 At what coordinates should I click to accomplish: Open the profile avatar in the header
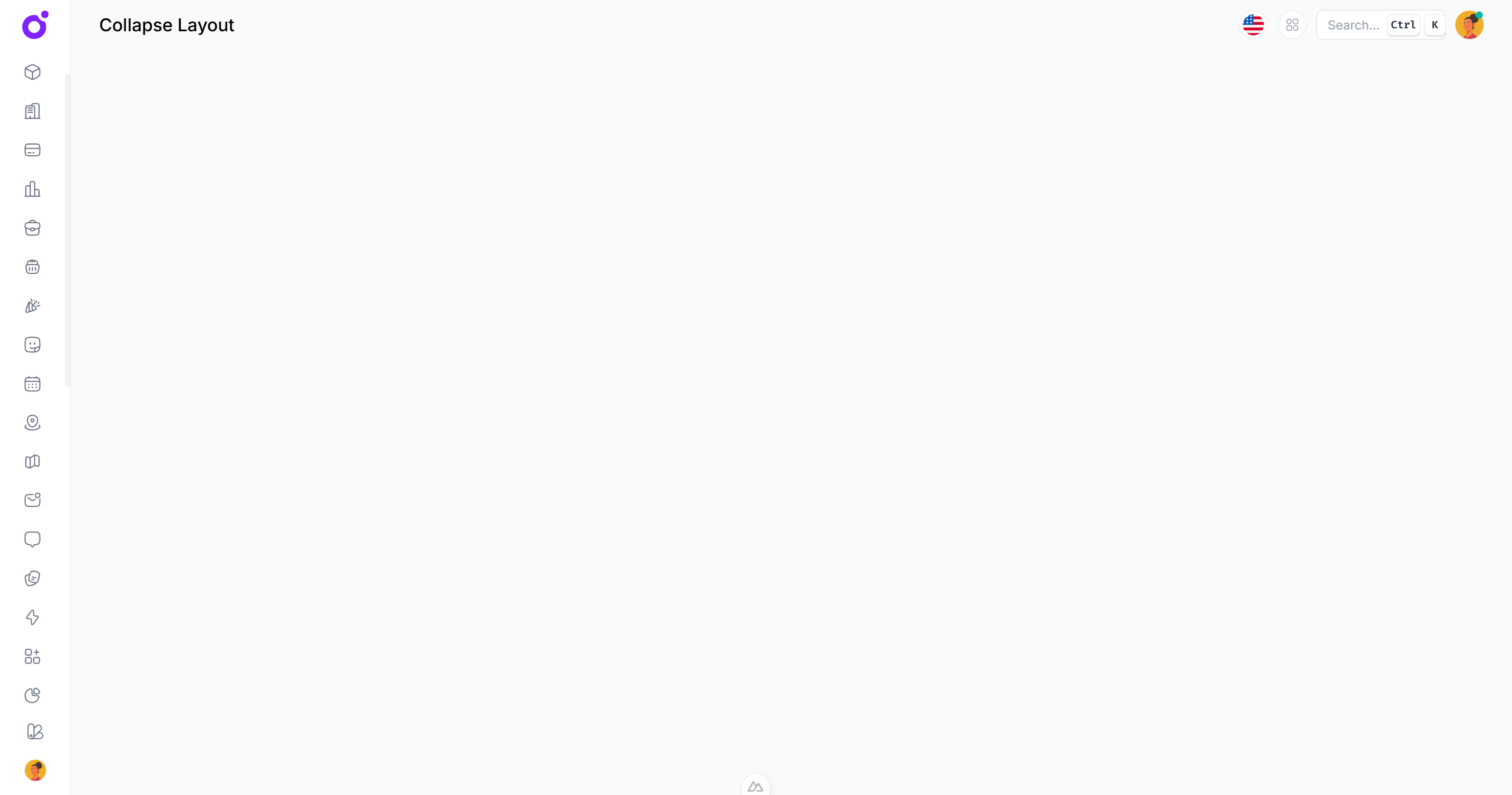click(1469, 25)
